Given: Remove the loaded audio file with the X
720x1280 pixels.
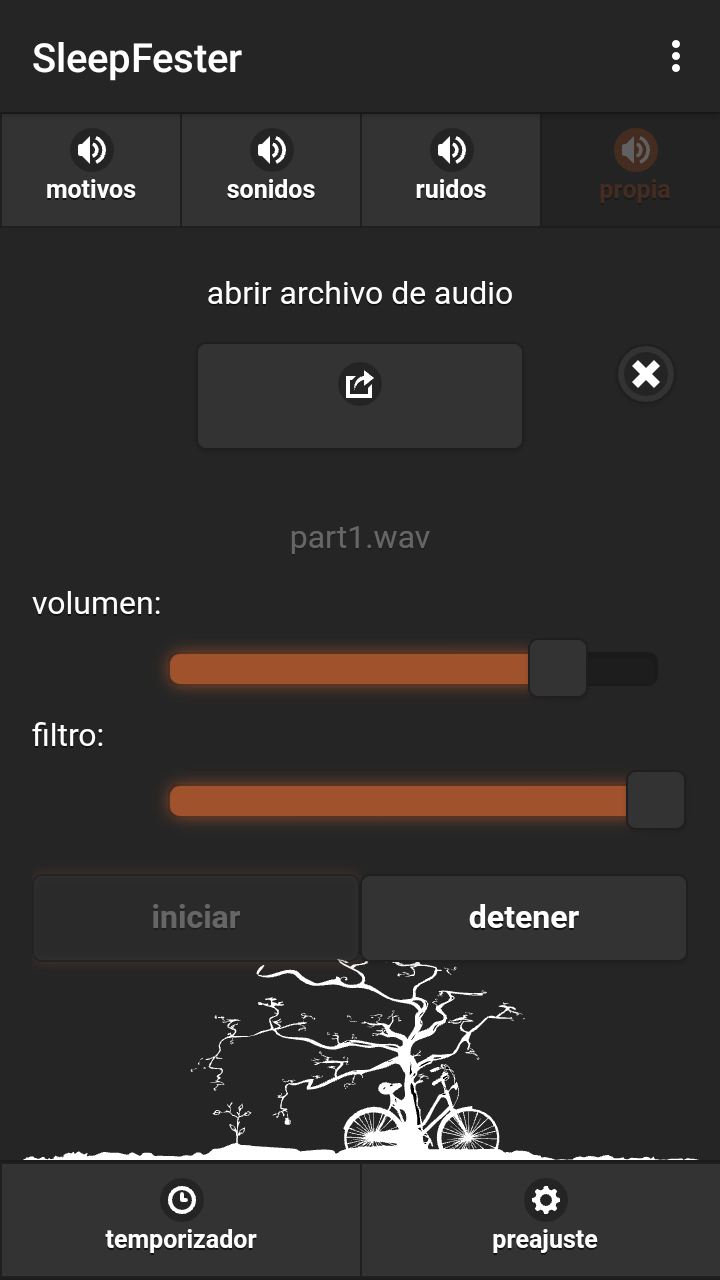Looking at the screenshot, I should [646, 375].
